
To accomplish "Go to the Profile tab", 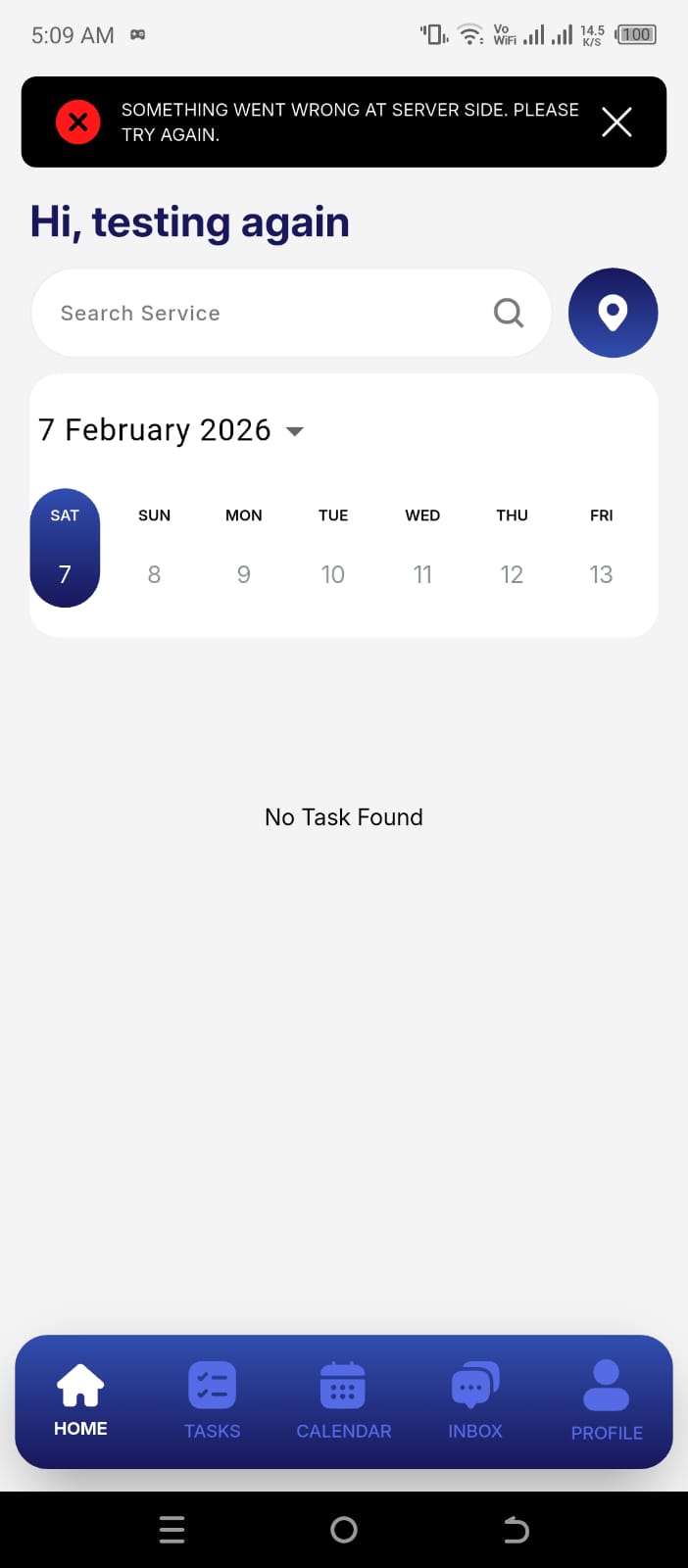I will click(607, 1401).
